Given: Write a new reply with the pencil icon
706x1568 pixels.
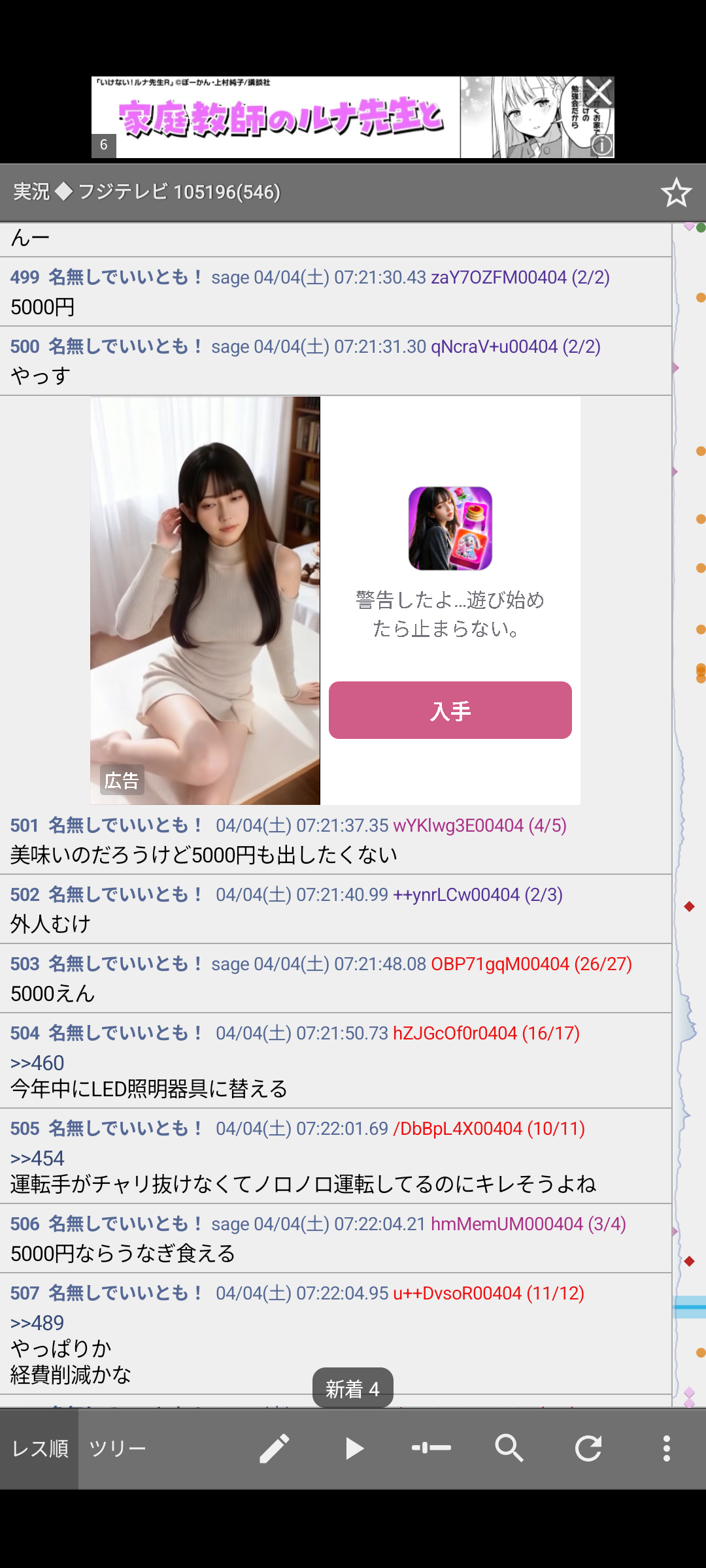Looking at the screenshot, I should tap(275, 1448).
